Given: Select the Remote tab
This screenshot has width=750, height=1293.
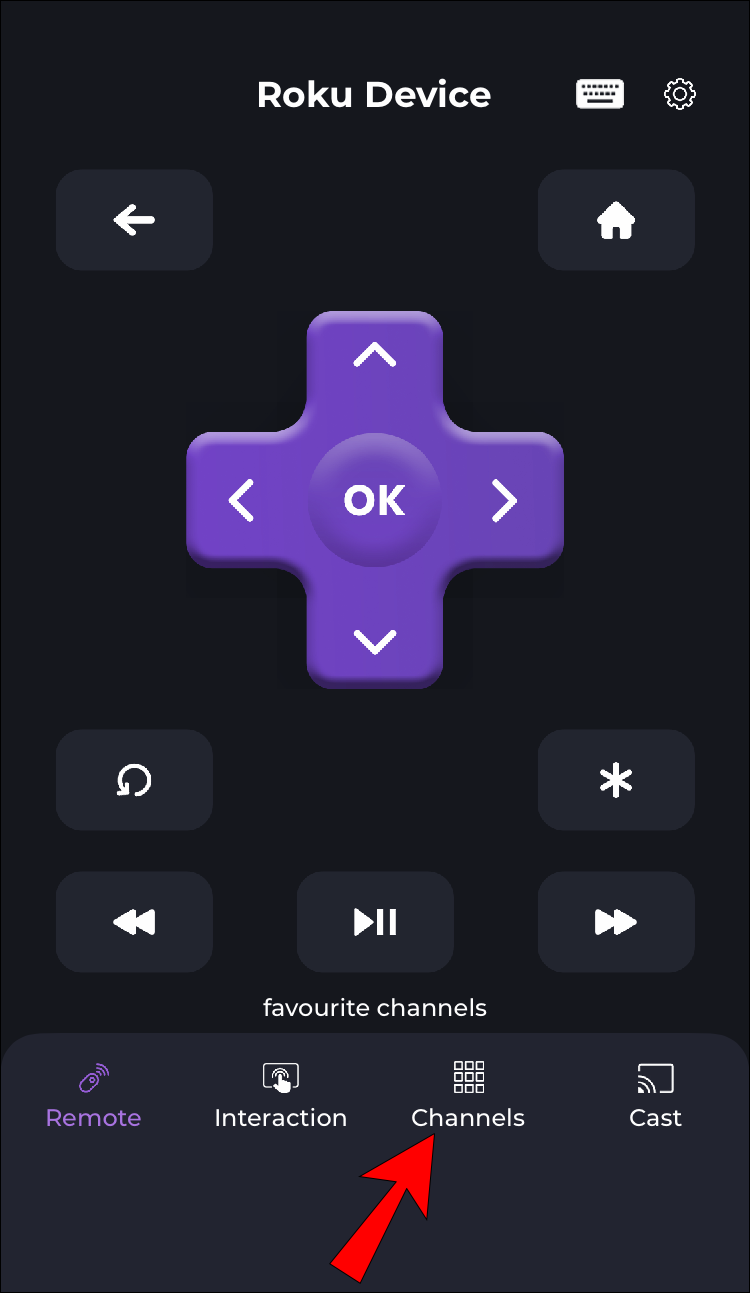Looking at the screenshot, I should [x=94, y=1097].
